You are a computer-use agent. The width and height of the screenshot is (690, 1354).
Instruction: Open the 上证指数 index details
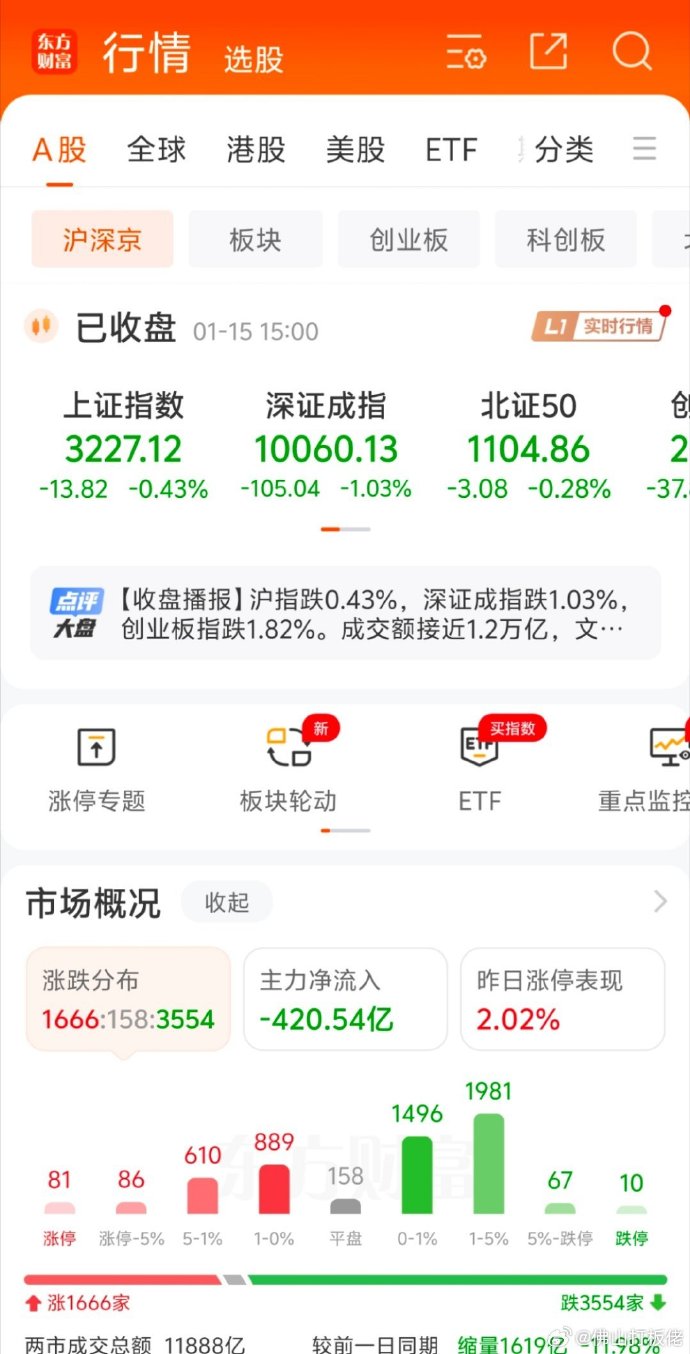(x=124, y=445)
